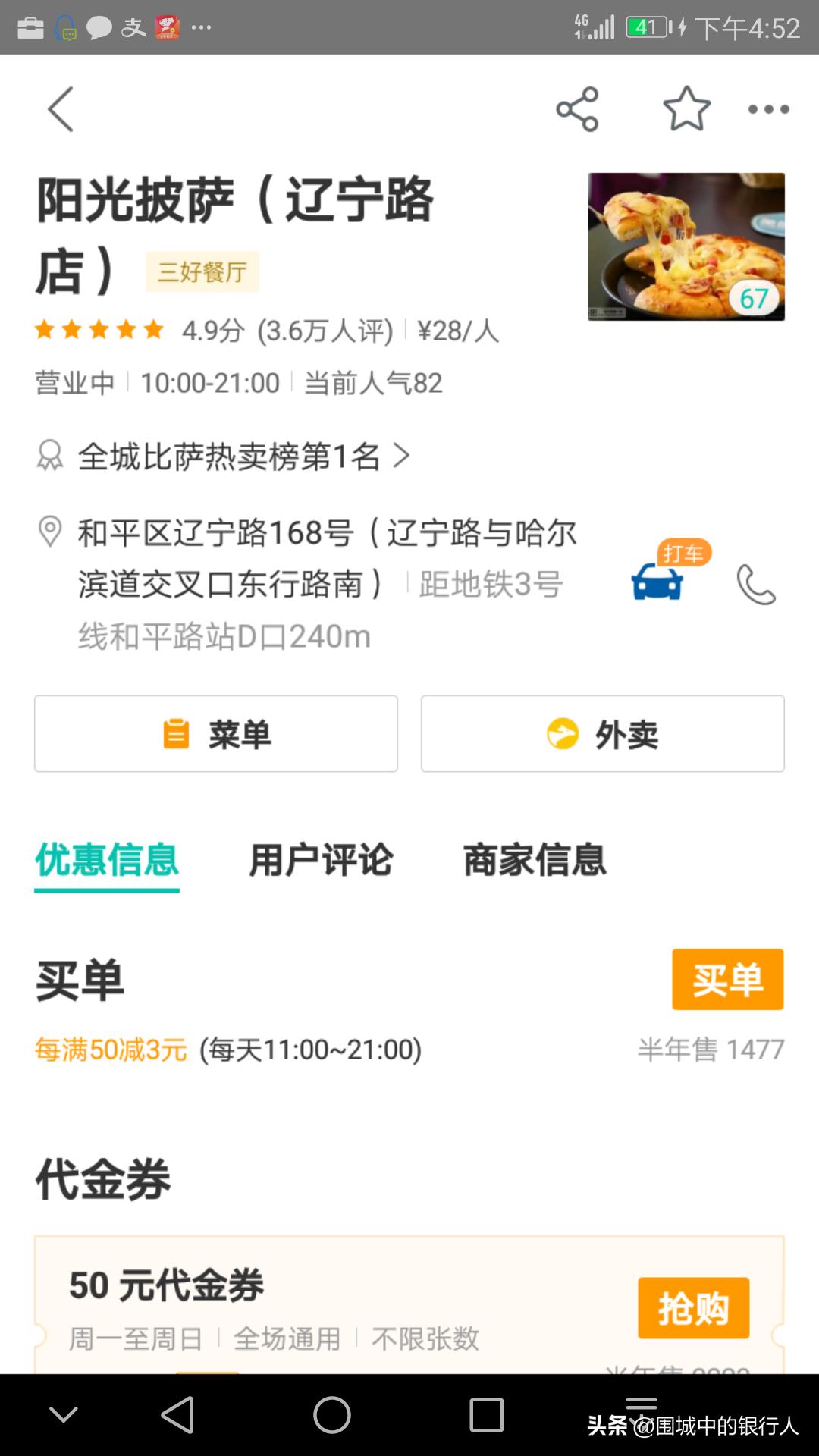
Task: Tap the 三好餐厅 quality badge
Action: point(201,272)
